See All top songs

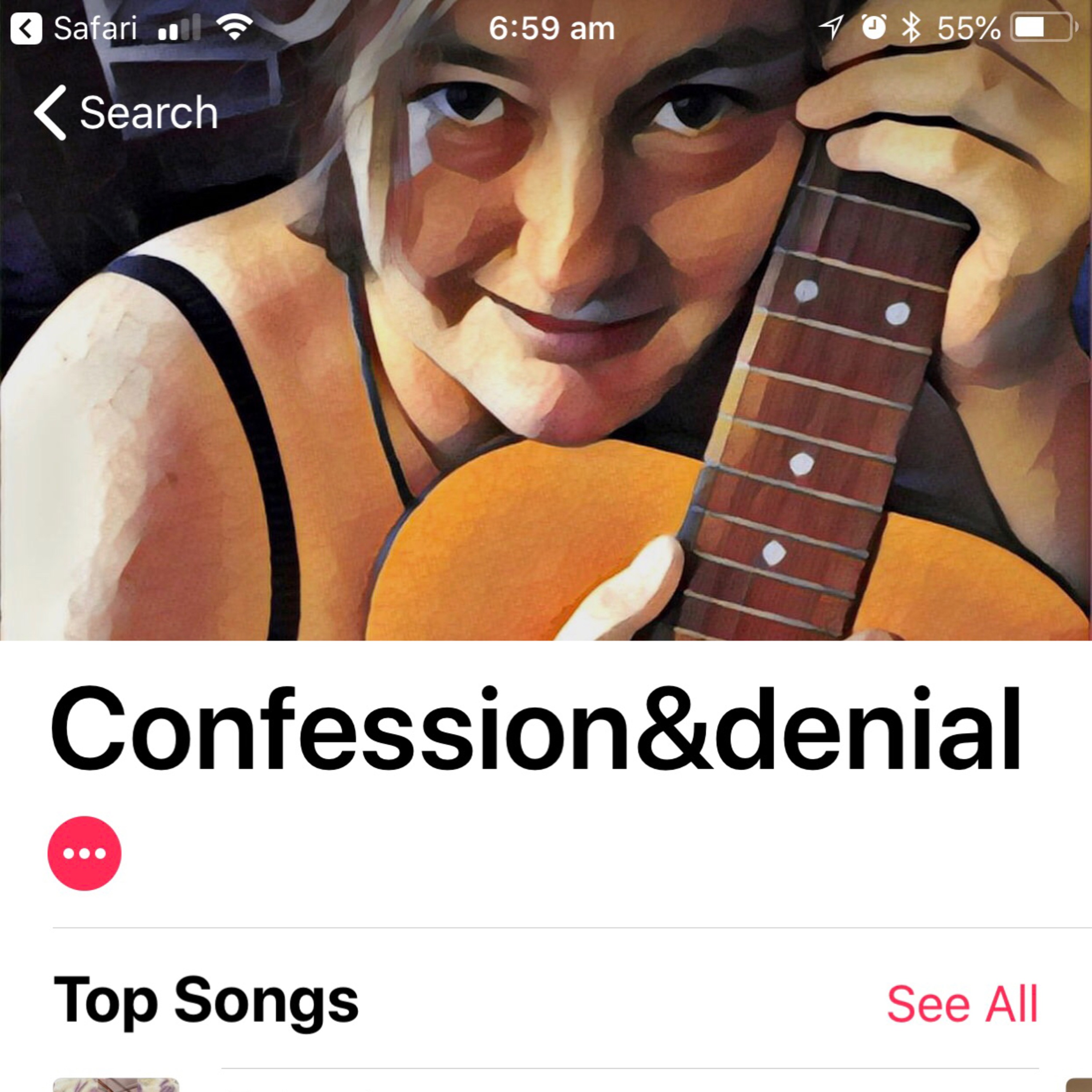(962, 1004)
